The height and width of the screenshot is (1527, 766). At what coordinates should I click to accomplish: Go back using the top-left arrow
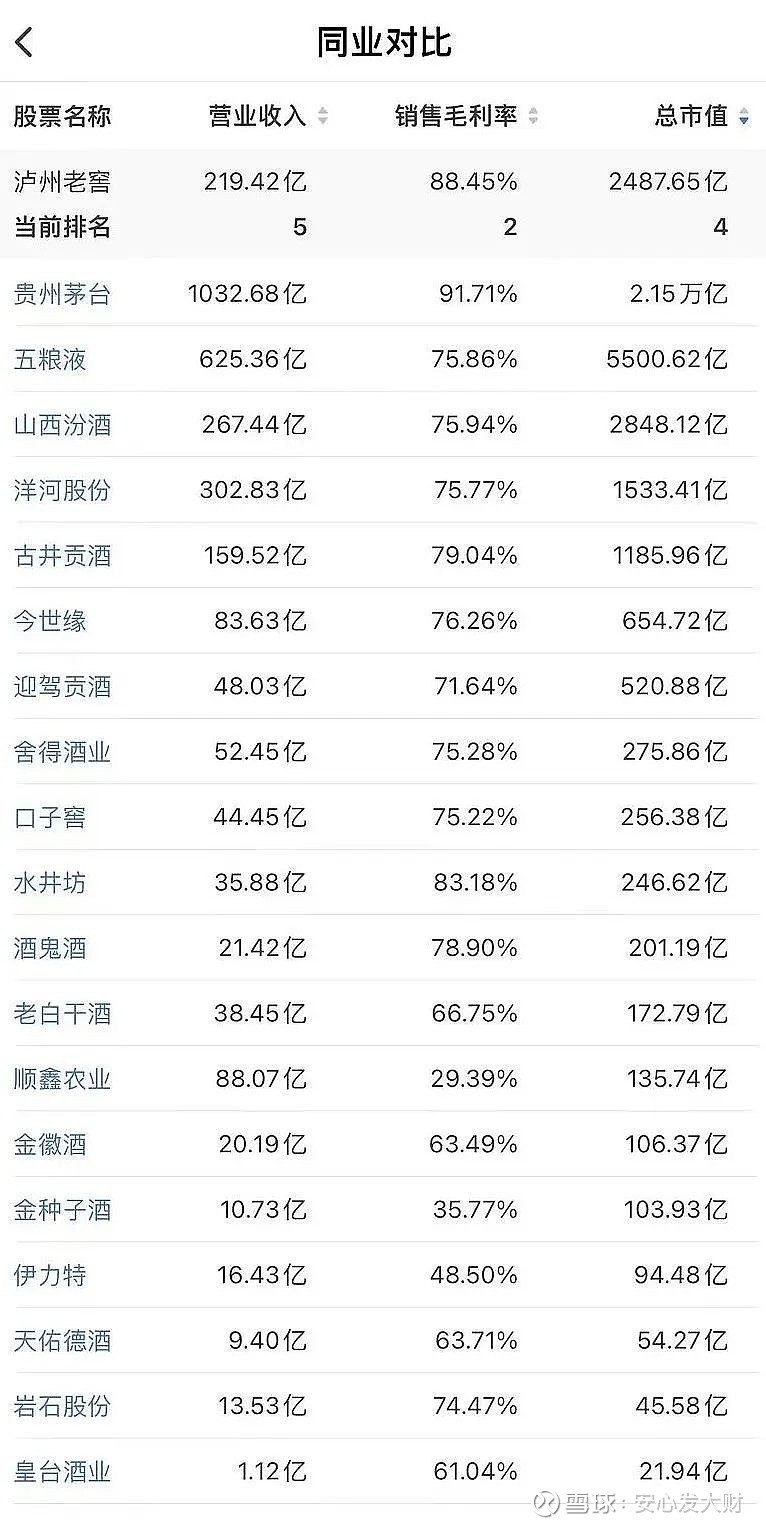(x=25, y=42)
